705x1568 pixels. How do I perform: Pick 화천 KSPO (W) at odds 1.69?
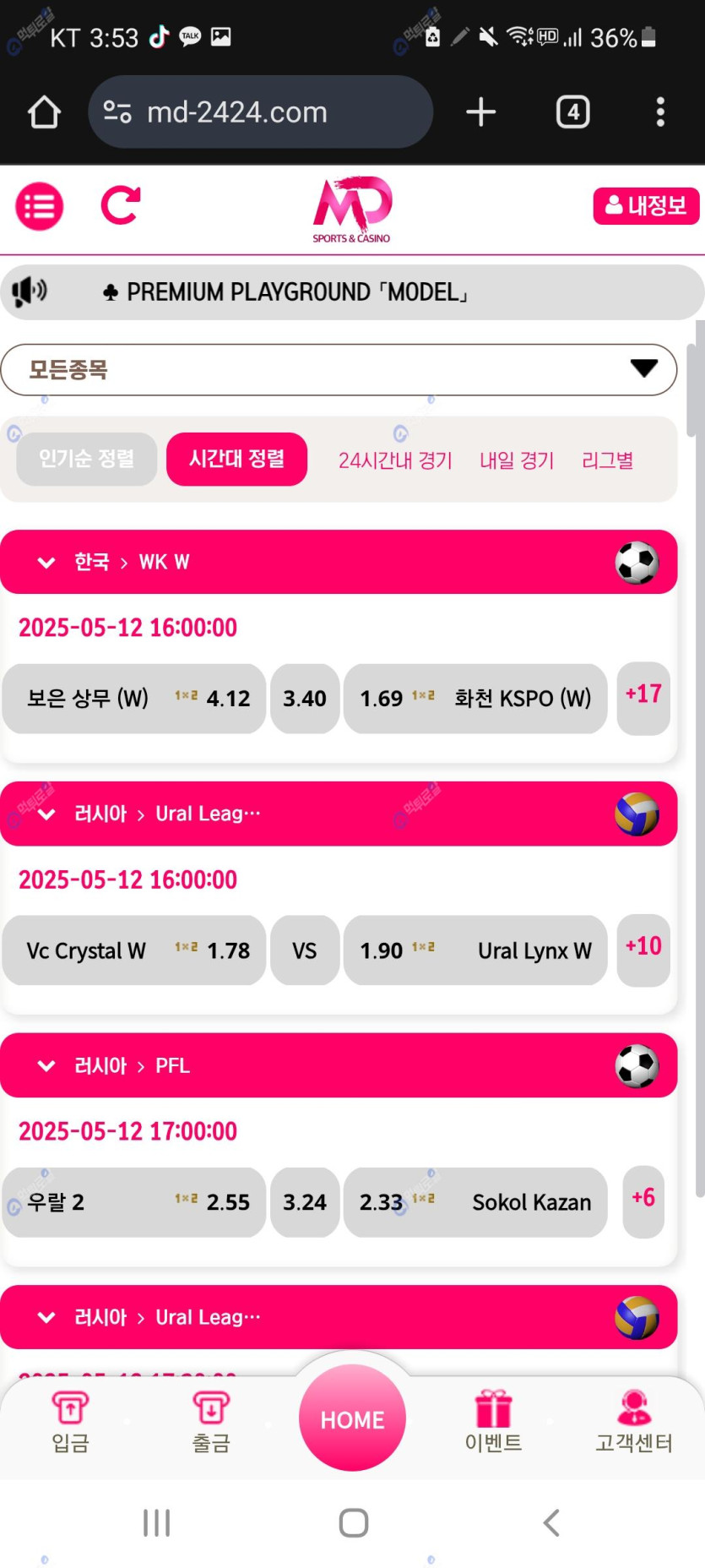(475, 699)
